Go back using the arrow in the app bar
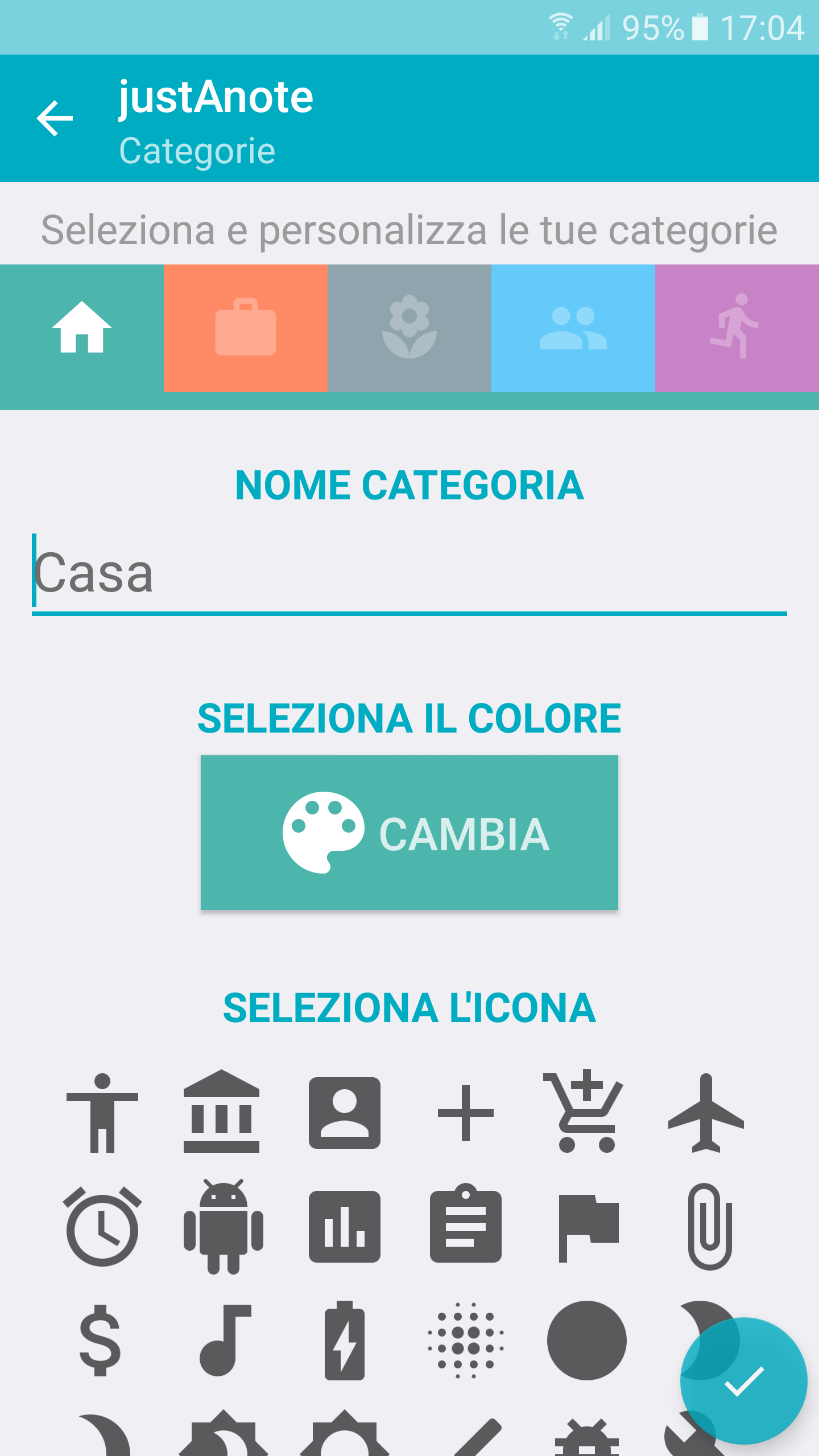Viewport: 819px width, 1456px height. (x=55, y=118)
